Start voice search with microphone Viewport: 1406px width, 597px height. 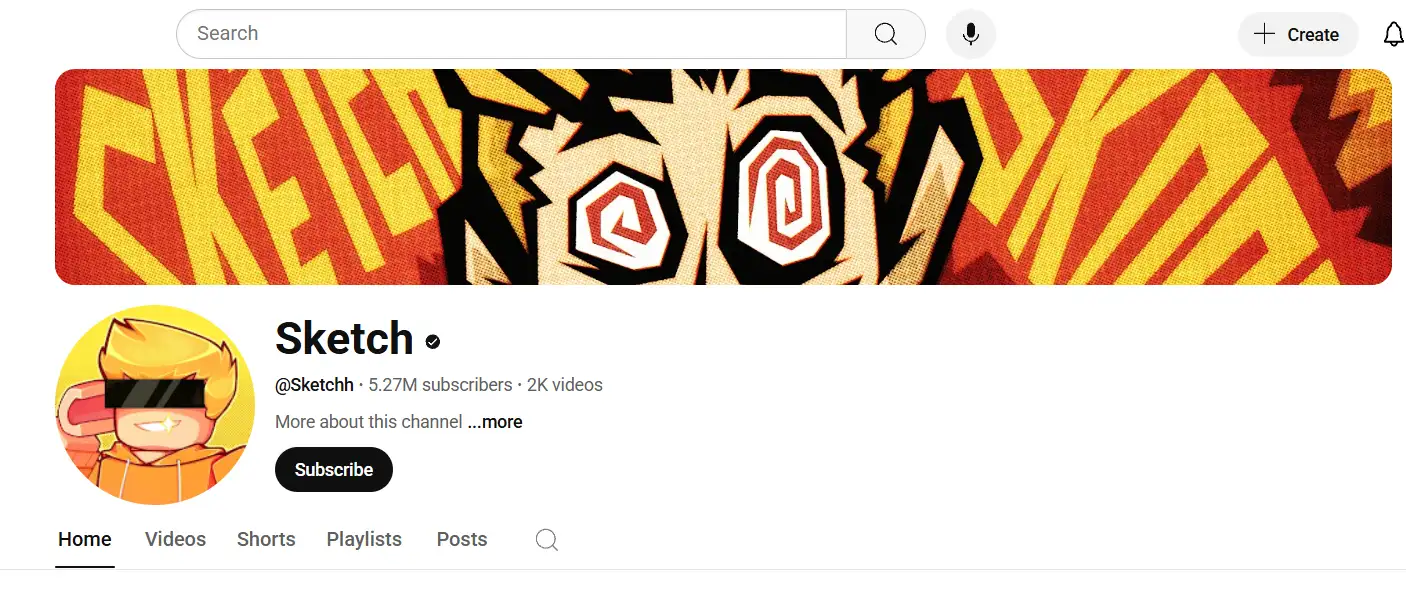(970, 34)
